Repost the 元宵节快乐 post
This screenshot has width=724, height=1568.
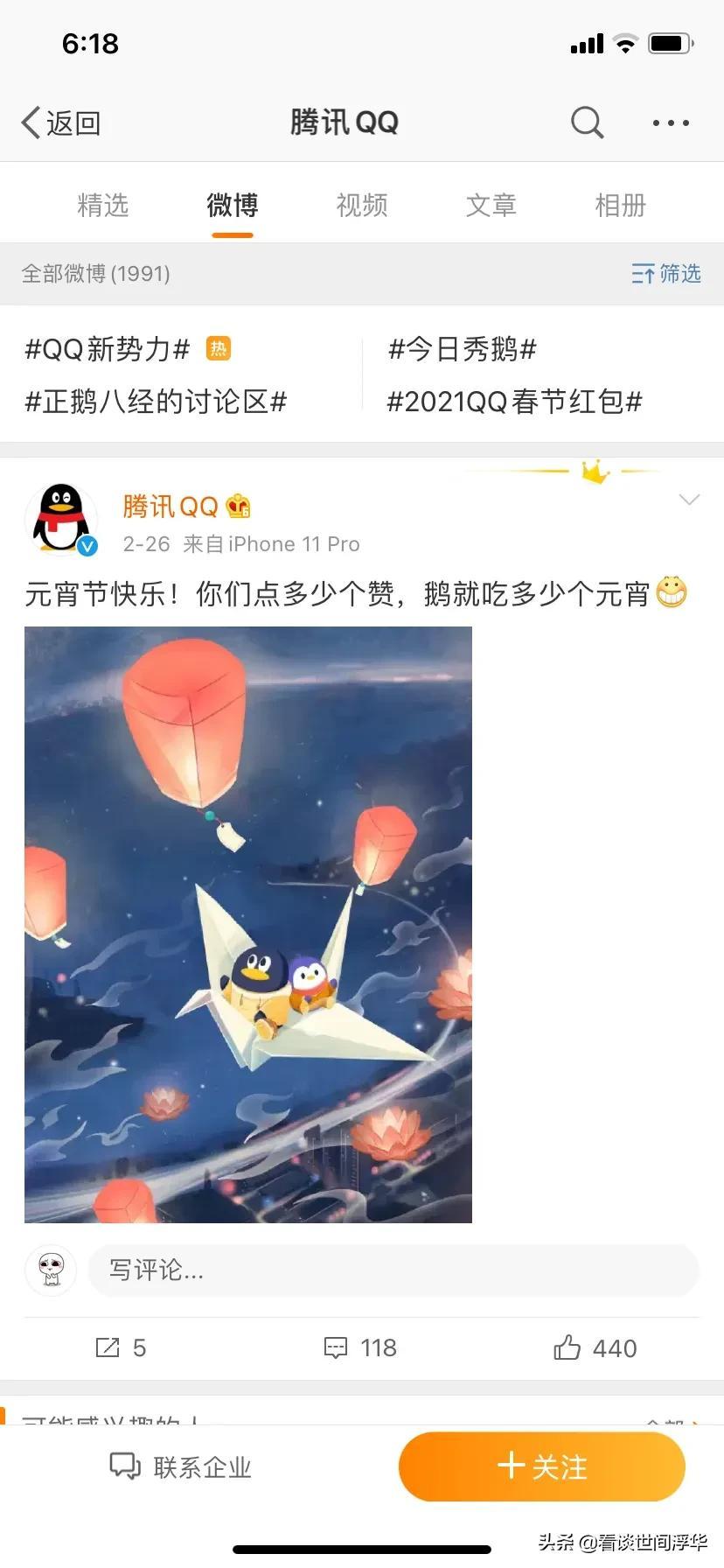pyautogui.click(x=121, y=1347)
